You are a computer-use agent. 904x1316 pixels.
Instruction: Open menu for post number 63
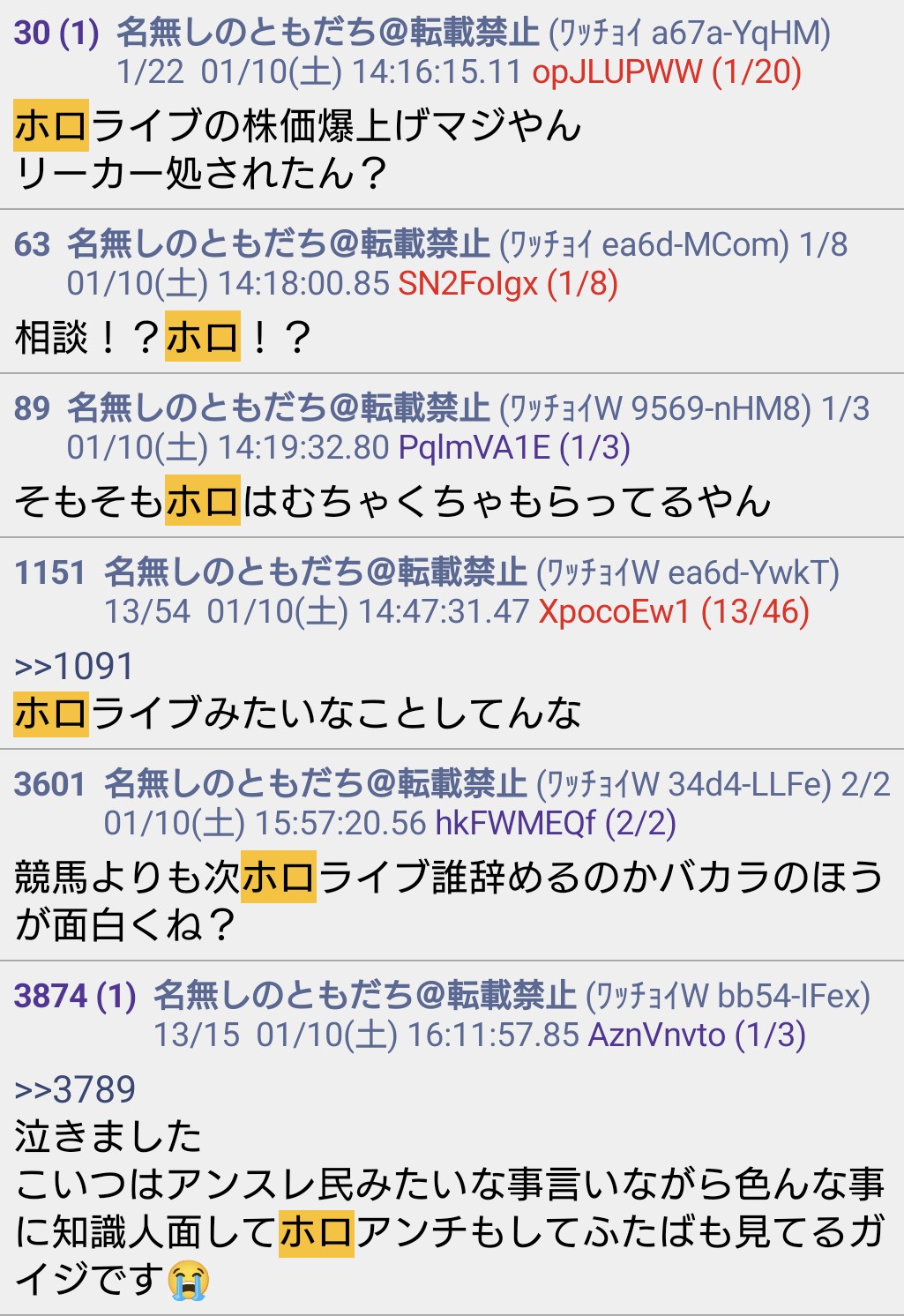pos(32,244)
